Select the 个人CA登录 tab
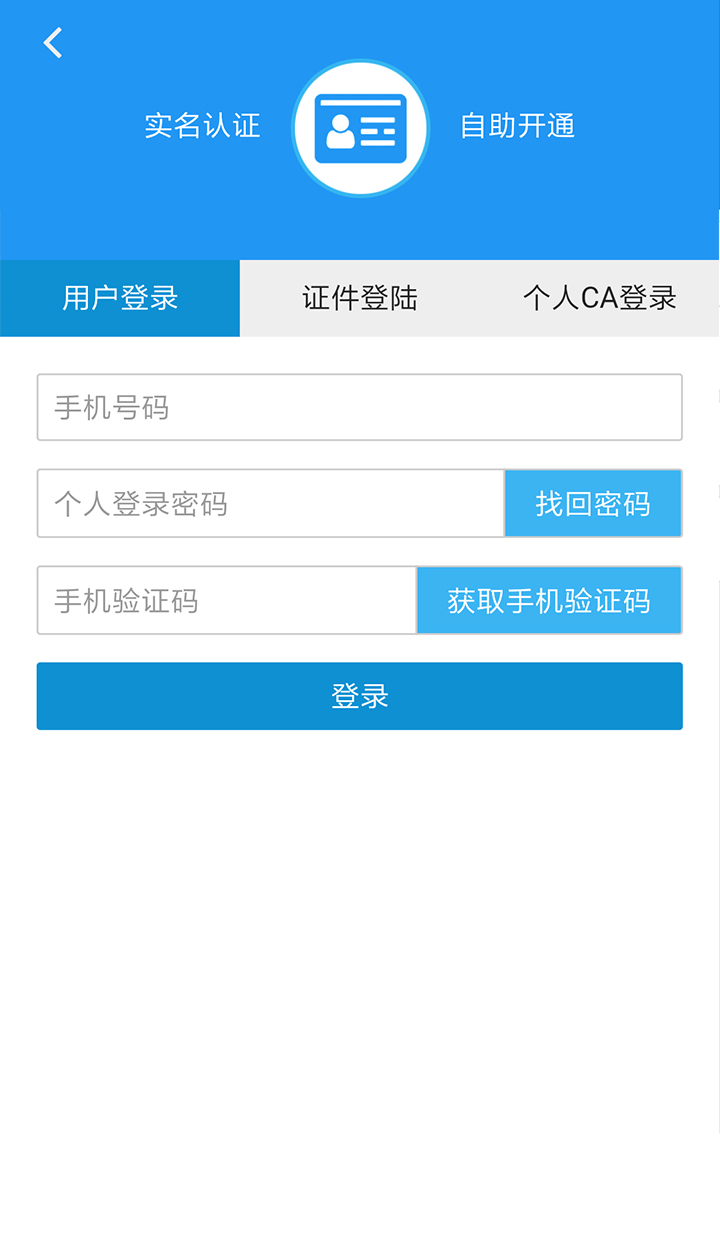Image resolution: width=720 pixels, height=1242 pixels. [599, 298]
